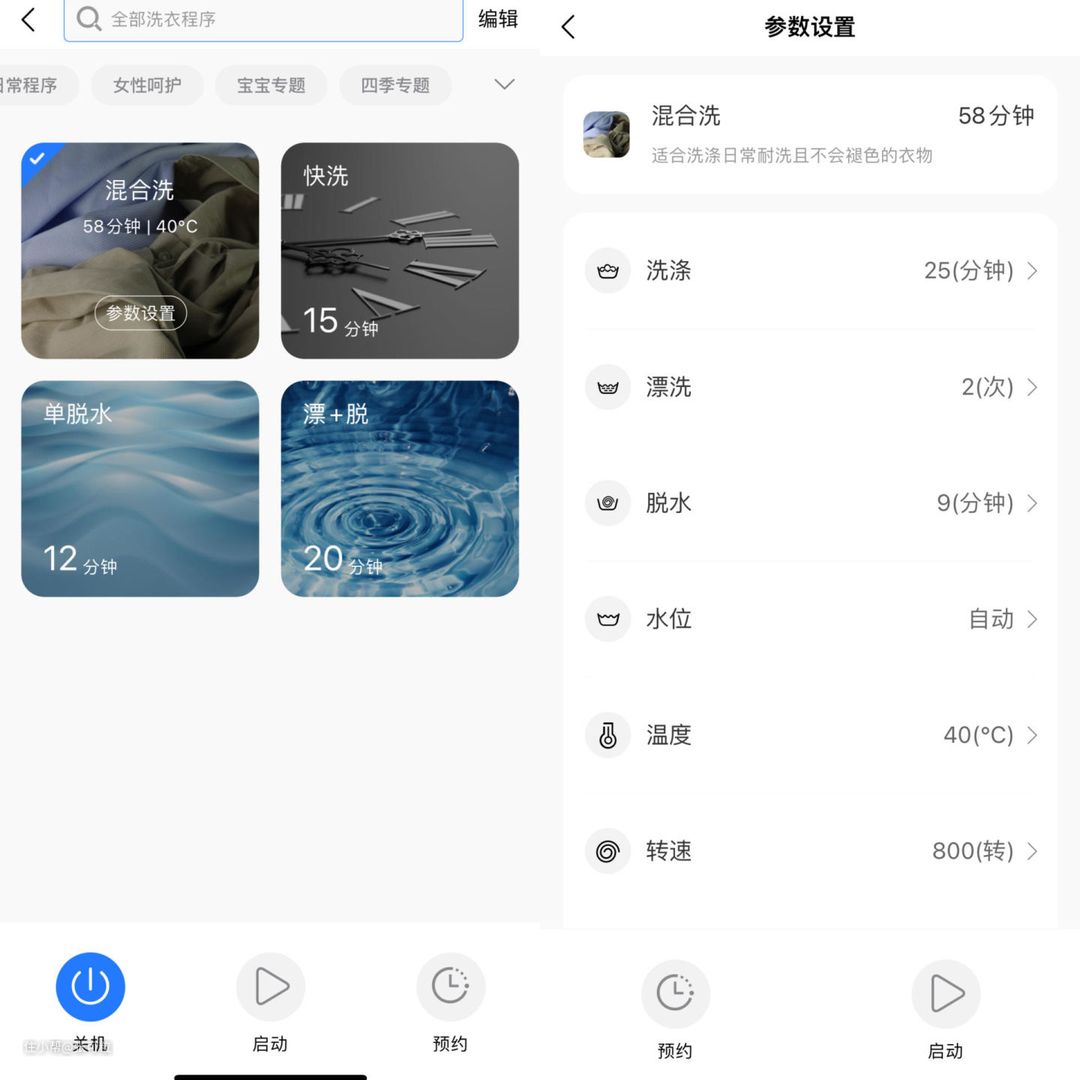The image size is (1080, 1080).
Task: Choose the 快洗 15分钟 program
Action: [400, 251]
